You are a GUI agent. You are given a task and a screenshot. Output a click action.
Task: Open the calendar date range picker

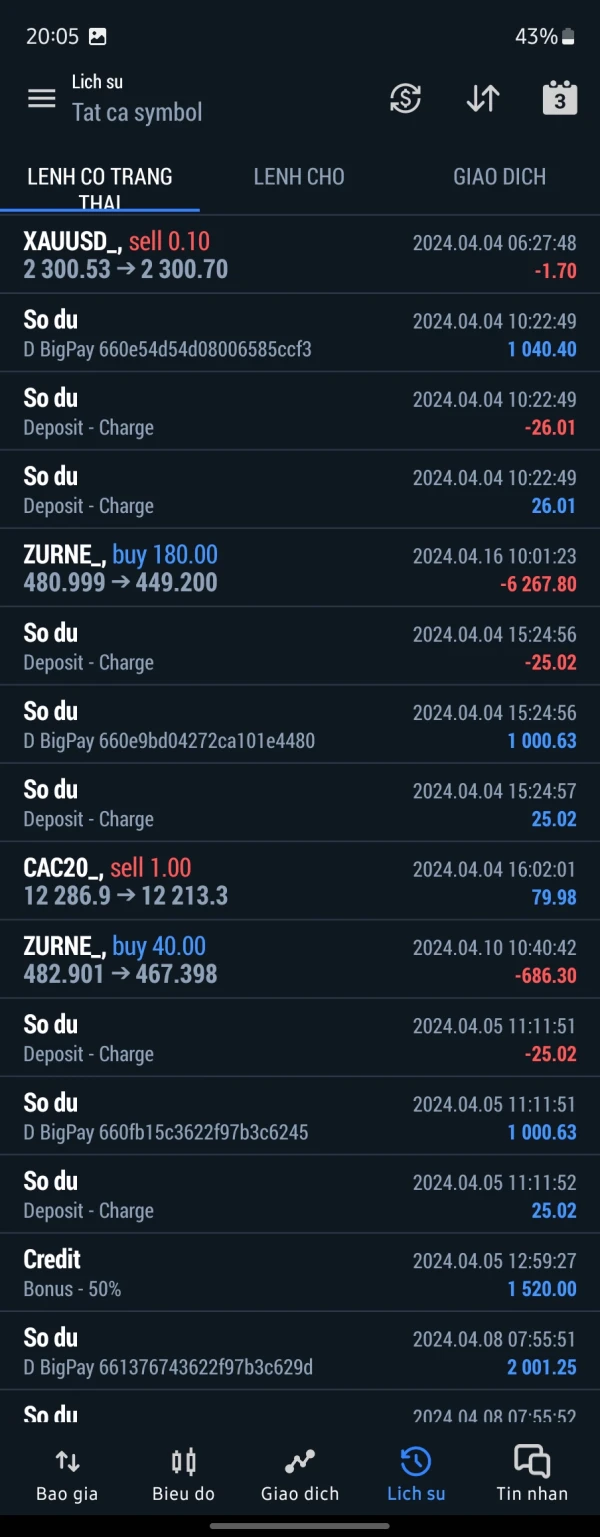point(559,98)
